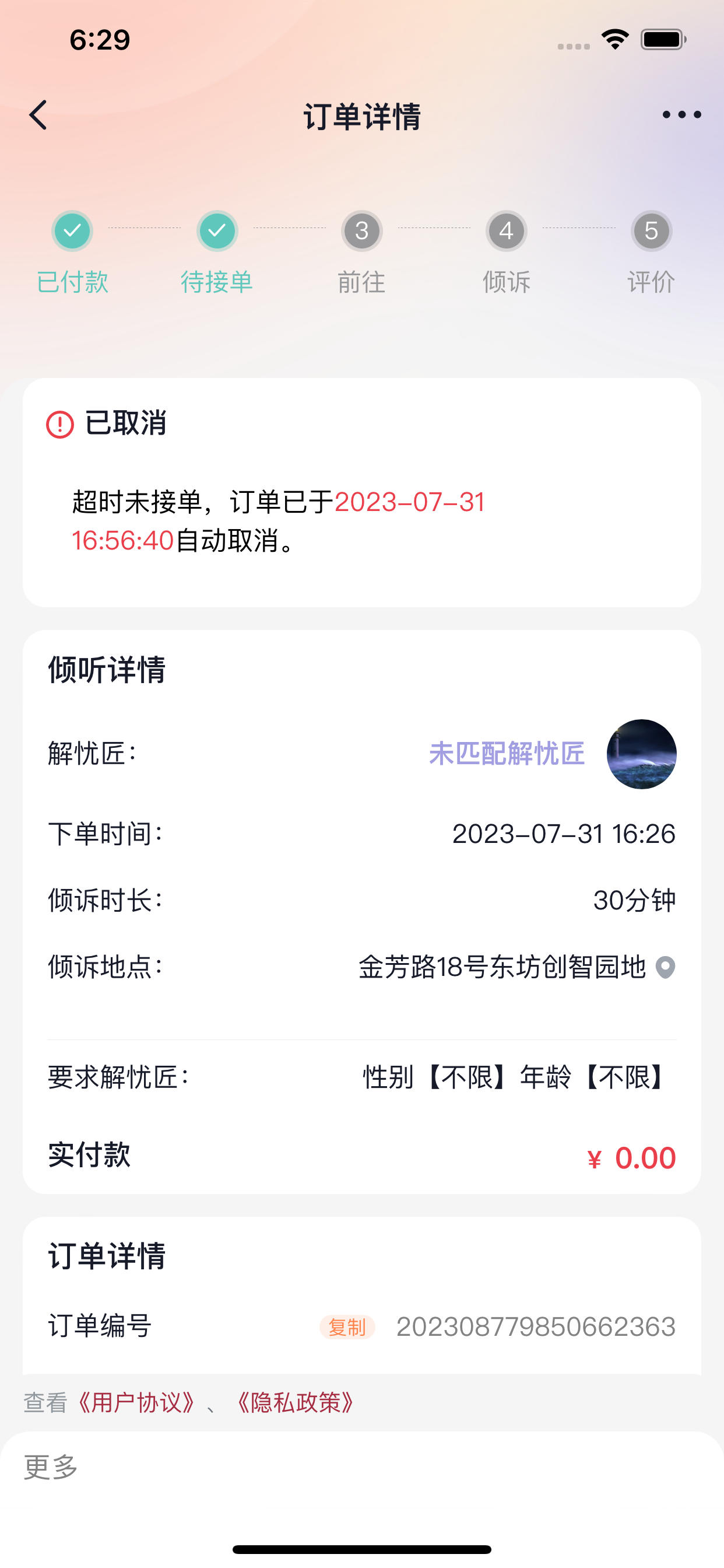
Task: Tap 更多 at the bottom
Action: pos(51,1467)
